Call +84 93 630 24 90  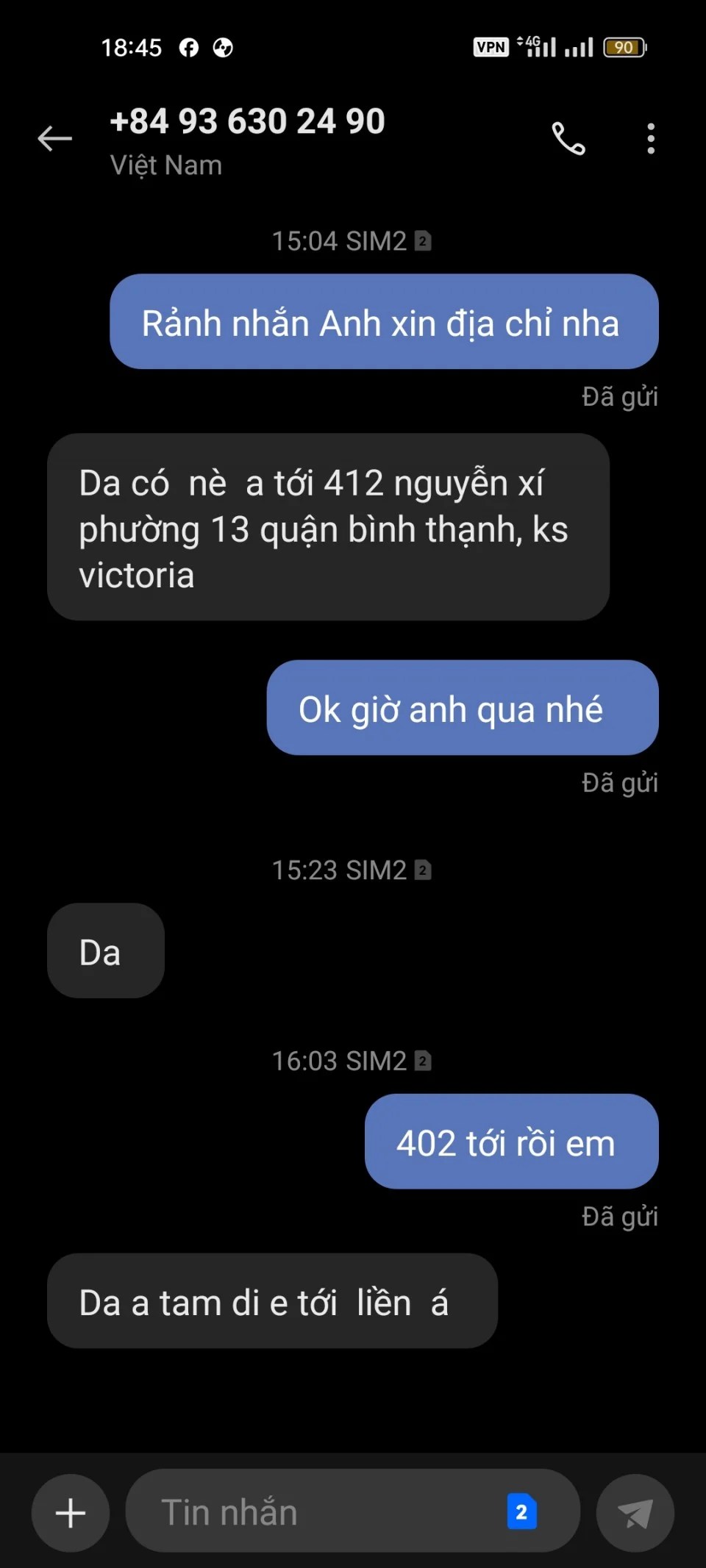pos(568,139)
